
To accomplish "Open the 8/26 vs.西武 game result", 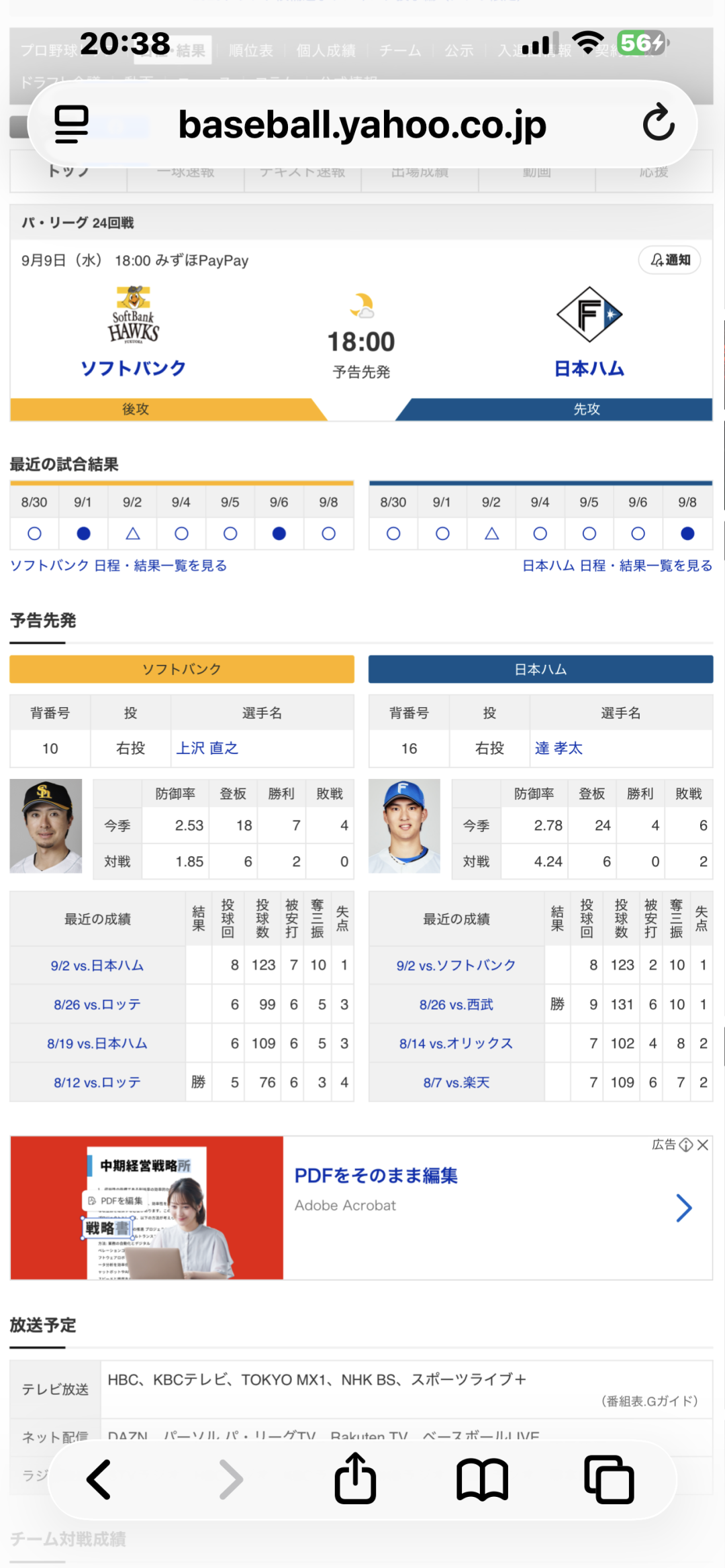I will [456, 1004].
